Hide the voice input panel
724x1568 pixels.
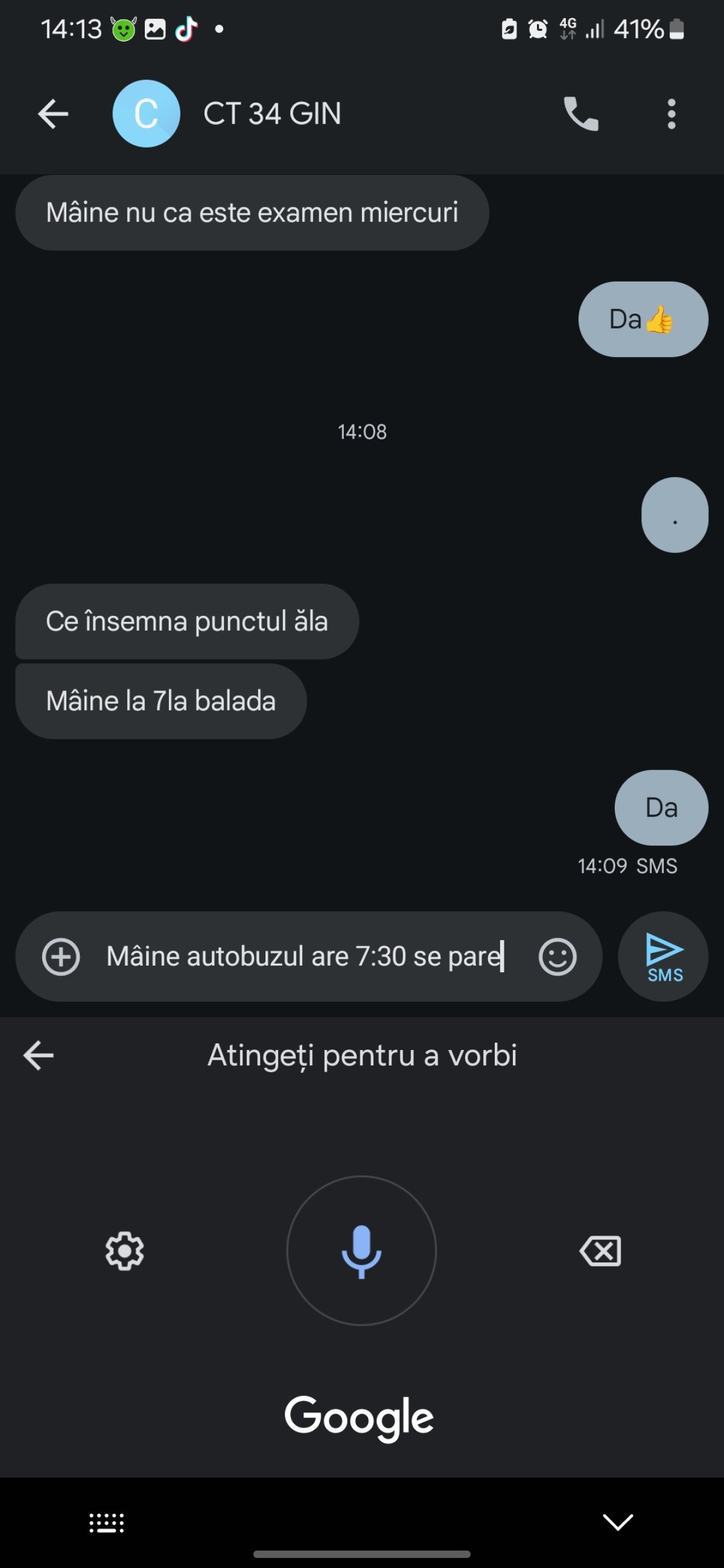pyautogui.click(x=617, y=1521)
